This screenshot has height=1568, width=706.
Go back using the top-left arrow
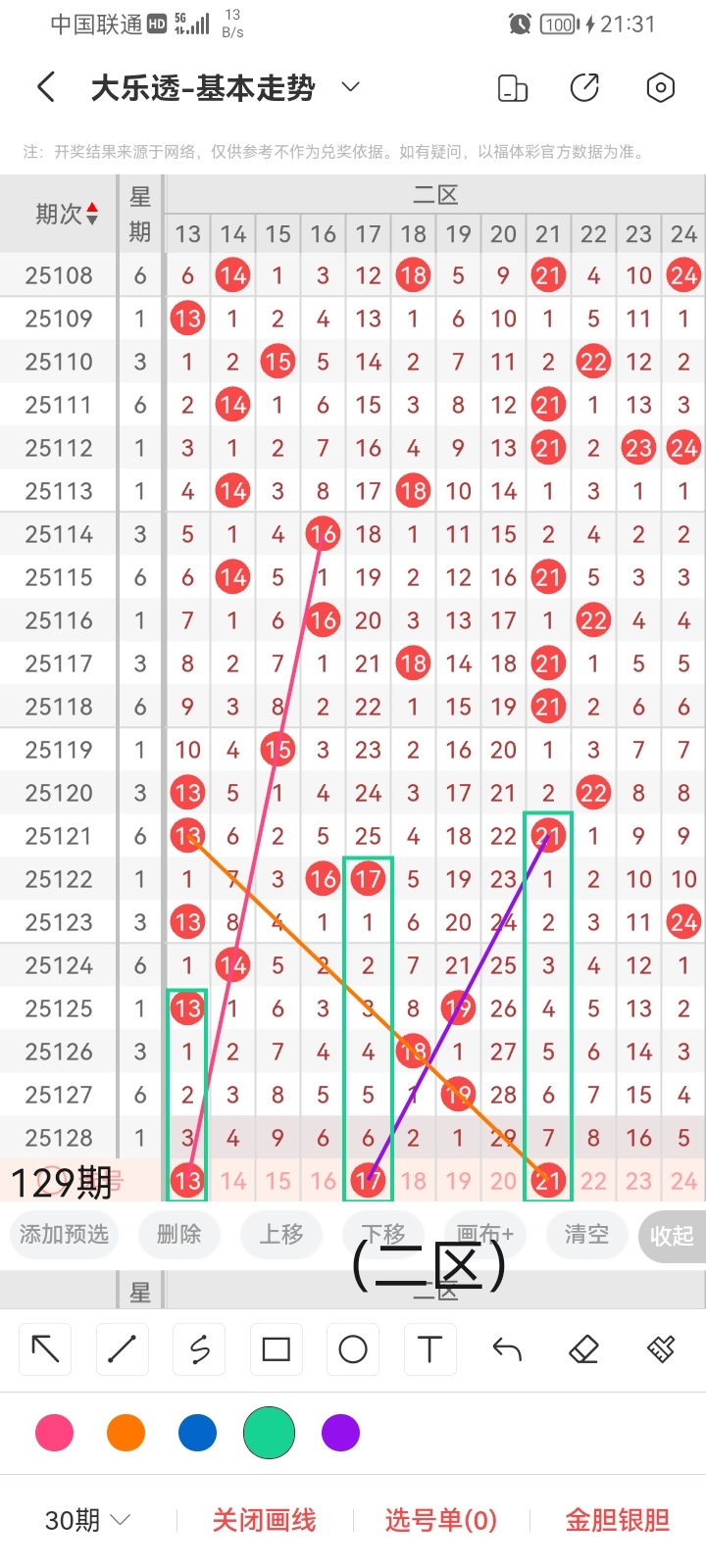46,87
